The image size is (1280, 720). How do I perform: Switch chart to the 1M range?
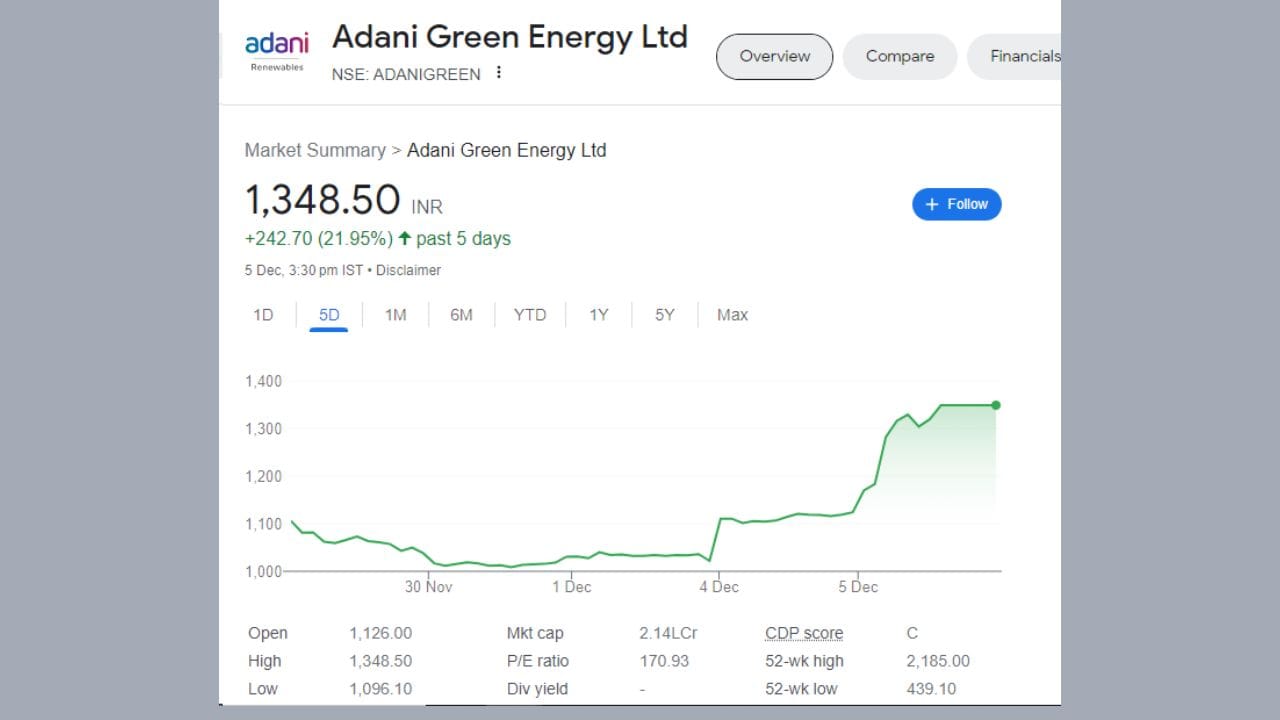tap(395, 315)
